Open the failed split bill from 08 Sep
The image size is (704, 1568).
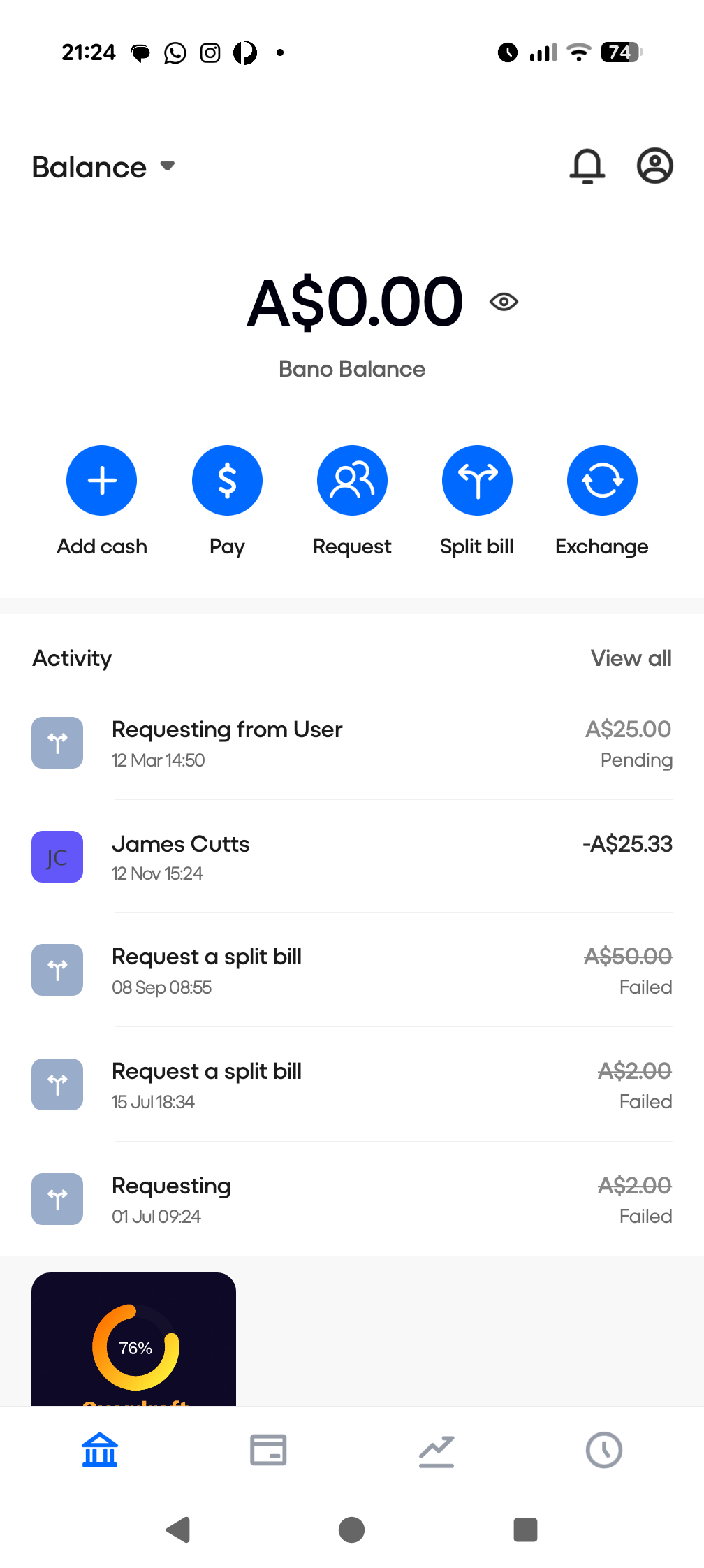[x=352, y=970]
